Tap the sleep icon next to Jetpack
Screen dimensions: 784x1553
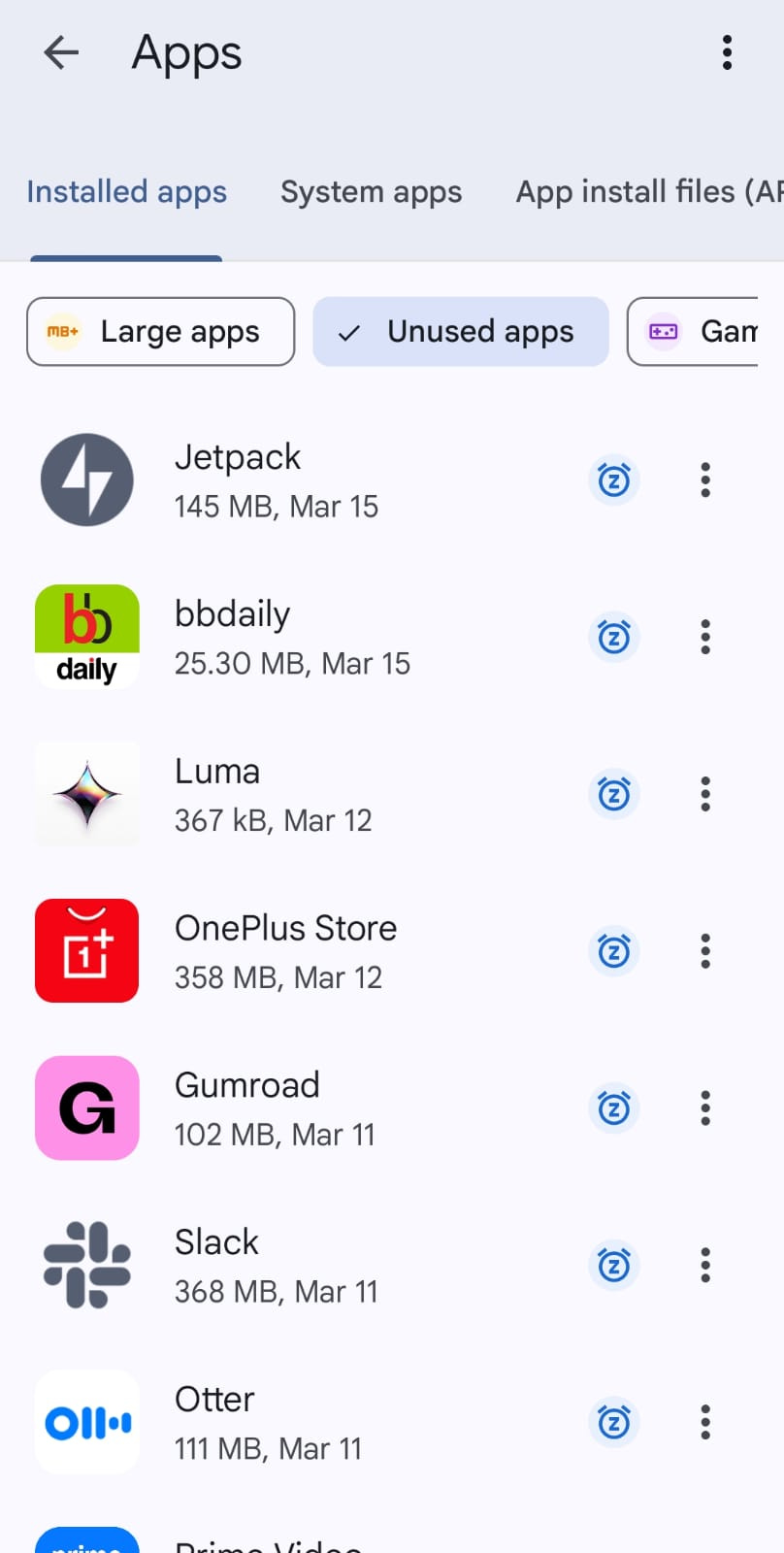coord(614,480)
